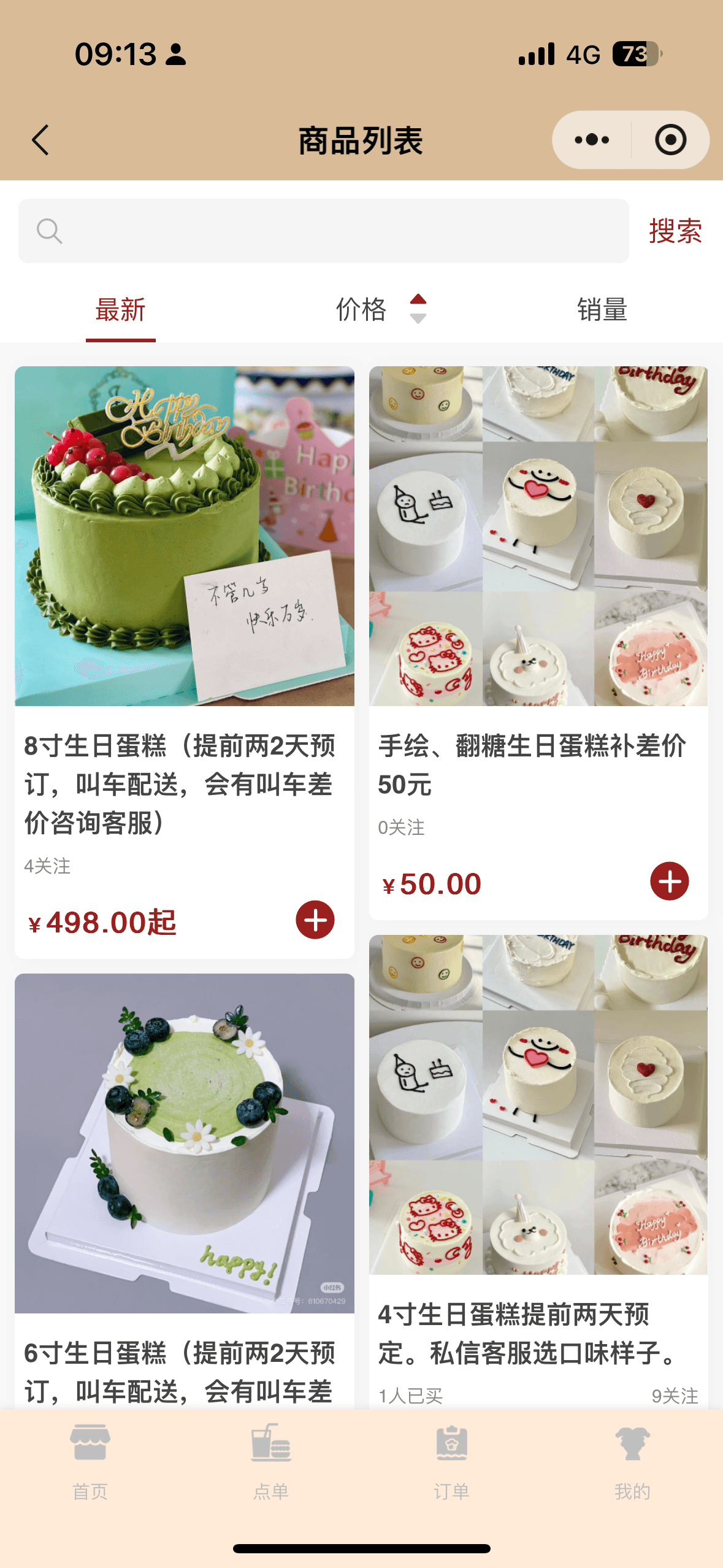
Task: Close the mini program with the circle button
Action: [670, 140]
